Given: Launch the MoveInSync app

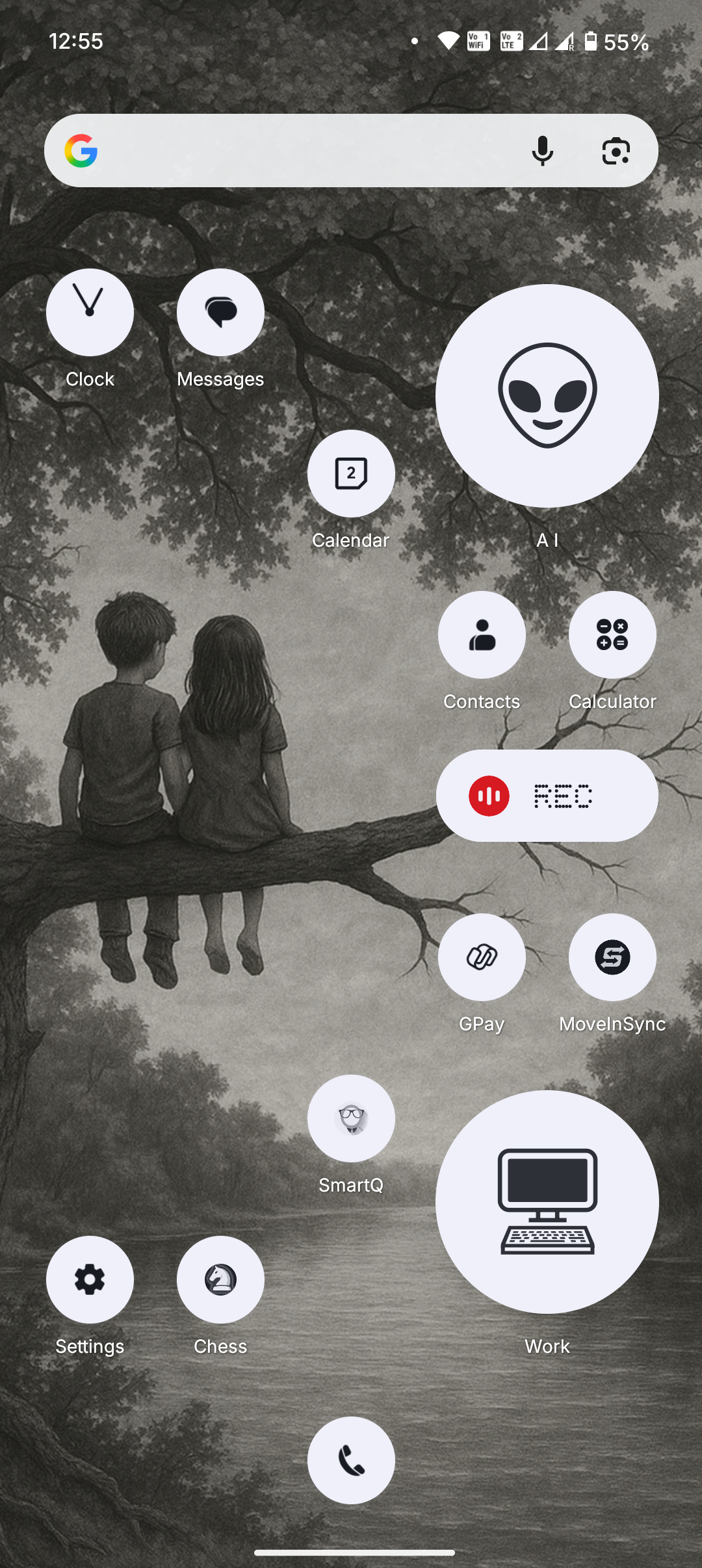Looking at the screenshot, I should point(612,958).
